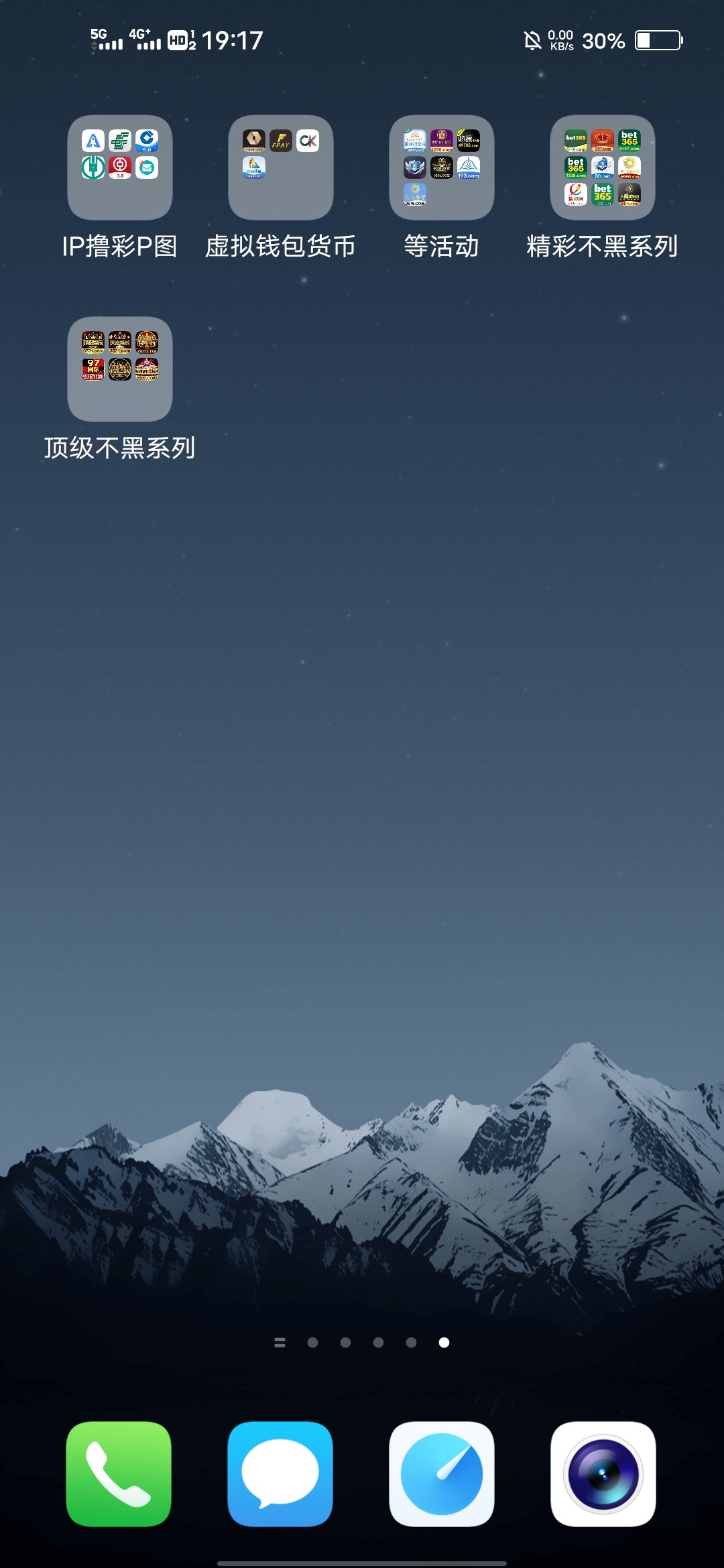Launch the Phone dialer app
Screen dimensions: 724x1568
[119, 1474]
